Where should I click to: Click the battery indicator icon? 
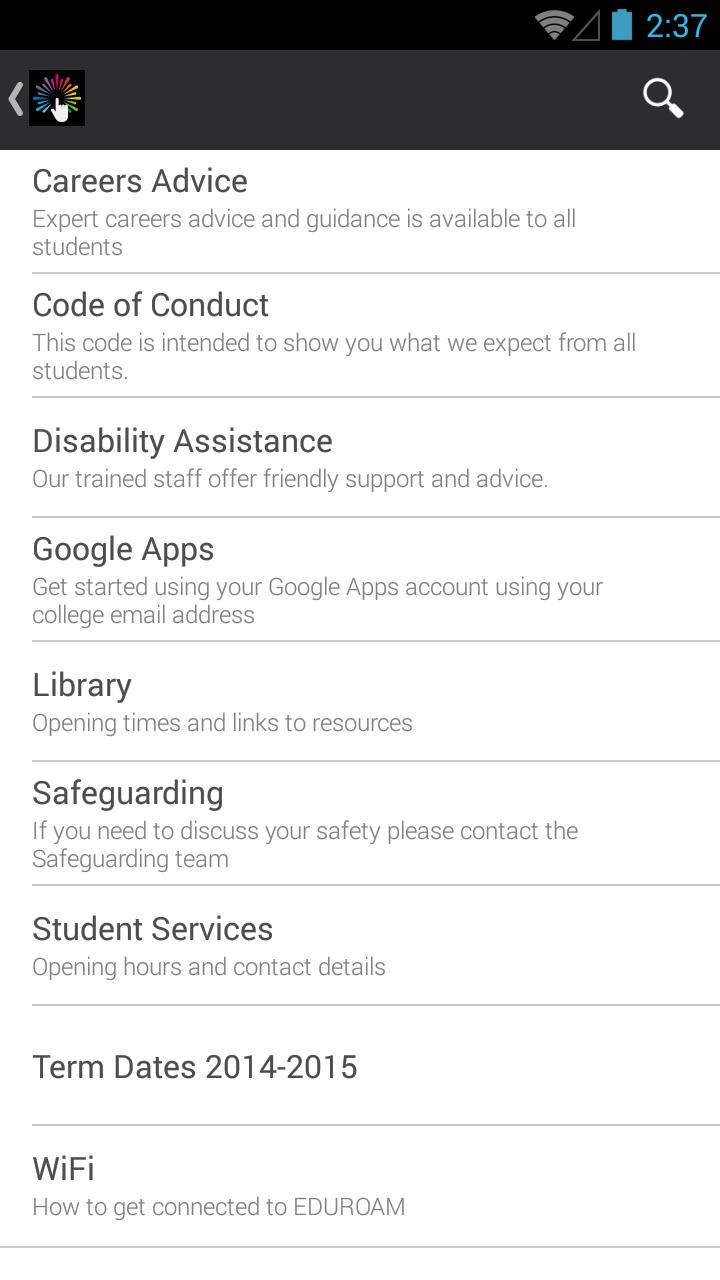click(622, 27)
